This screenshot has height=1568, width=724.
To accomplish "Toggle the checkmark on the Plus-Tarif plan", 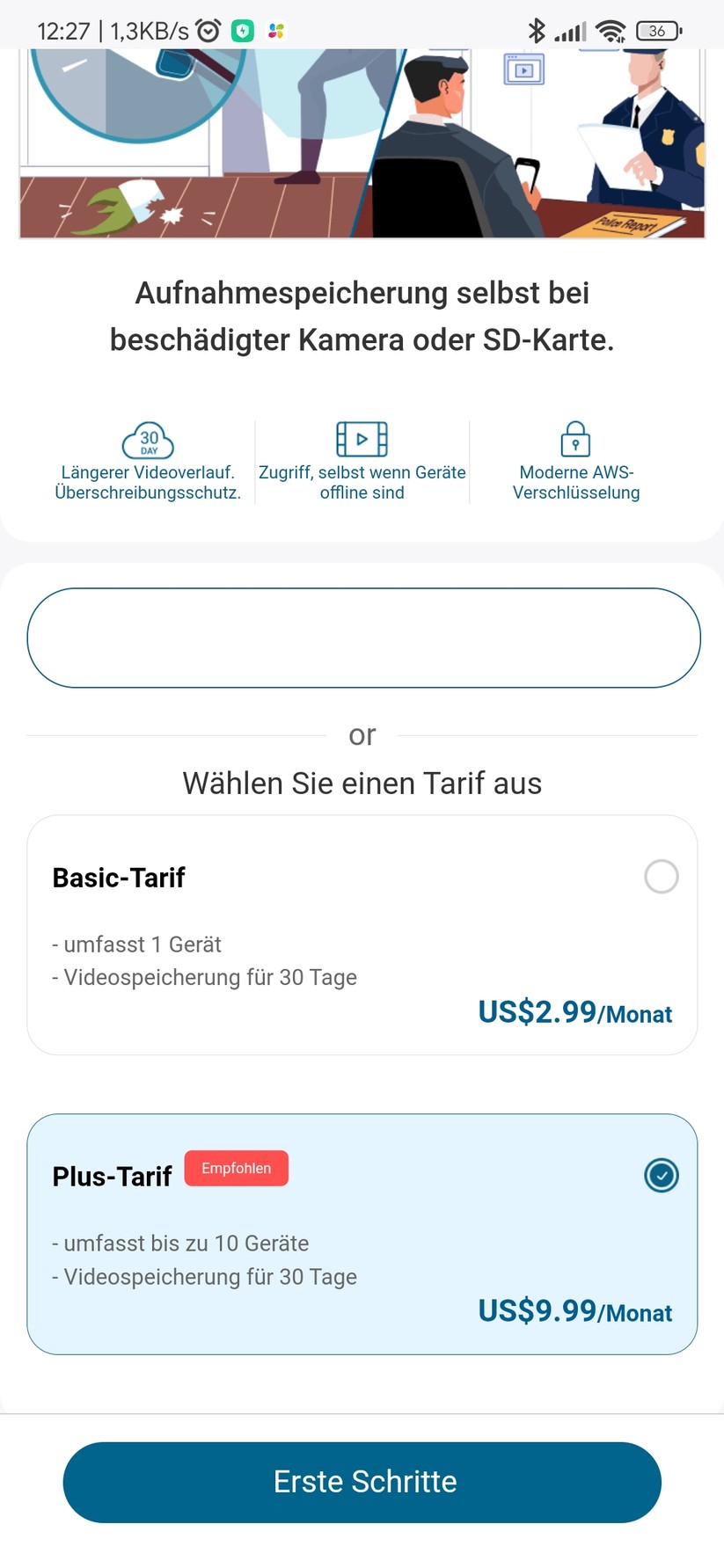I will click(662, 1175).
